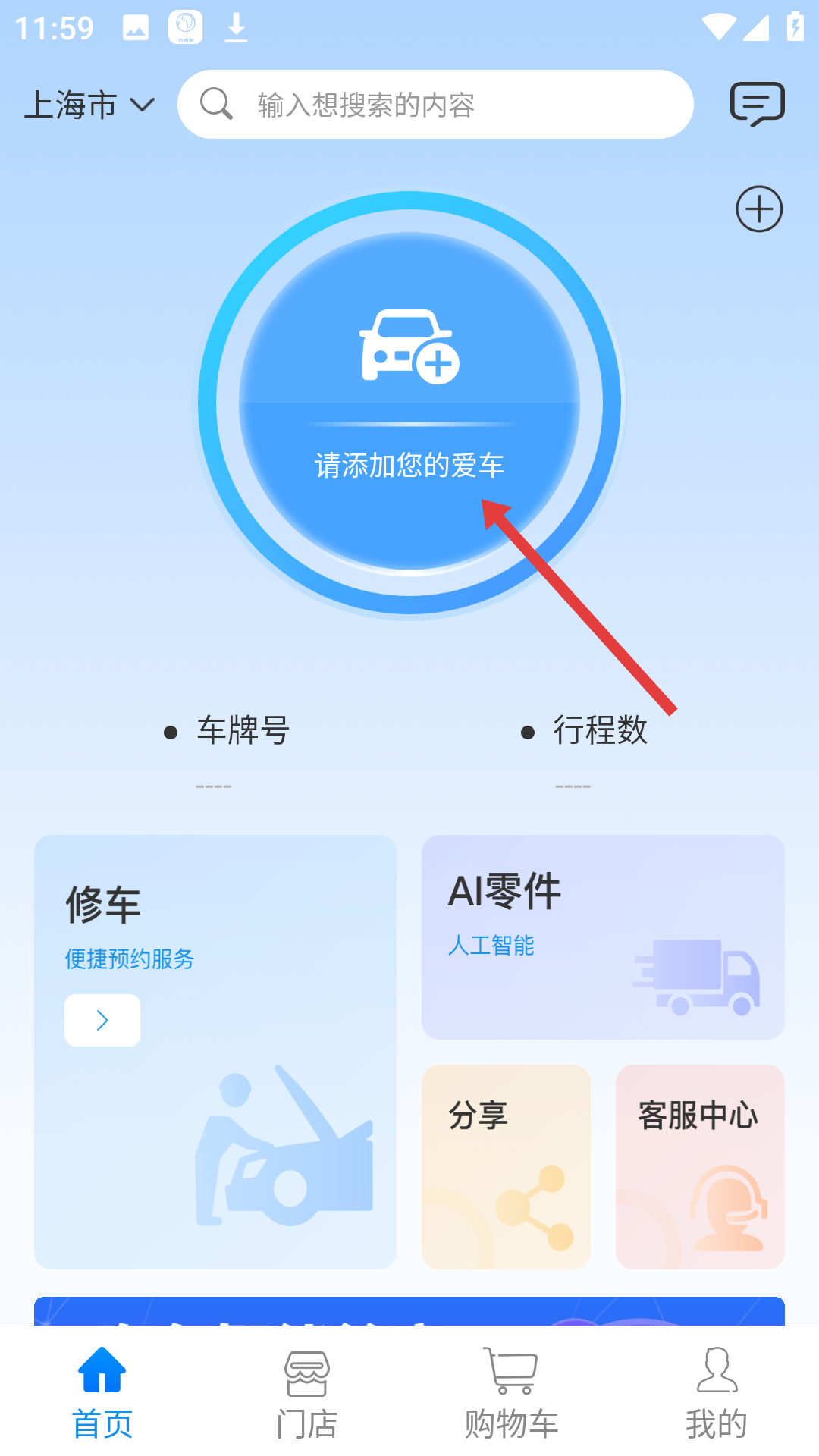Open 客服中心 customer service
819x1456 pixels.
700,1166
